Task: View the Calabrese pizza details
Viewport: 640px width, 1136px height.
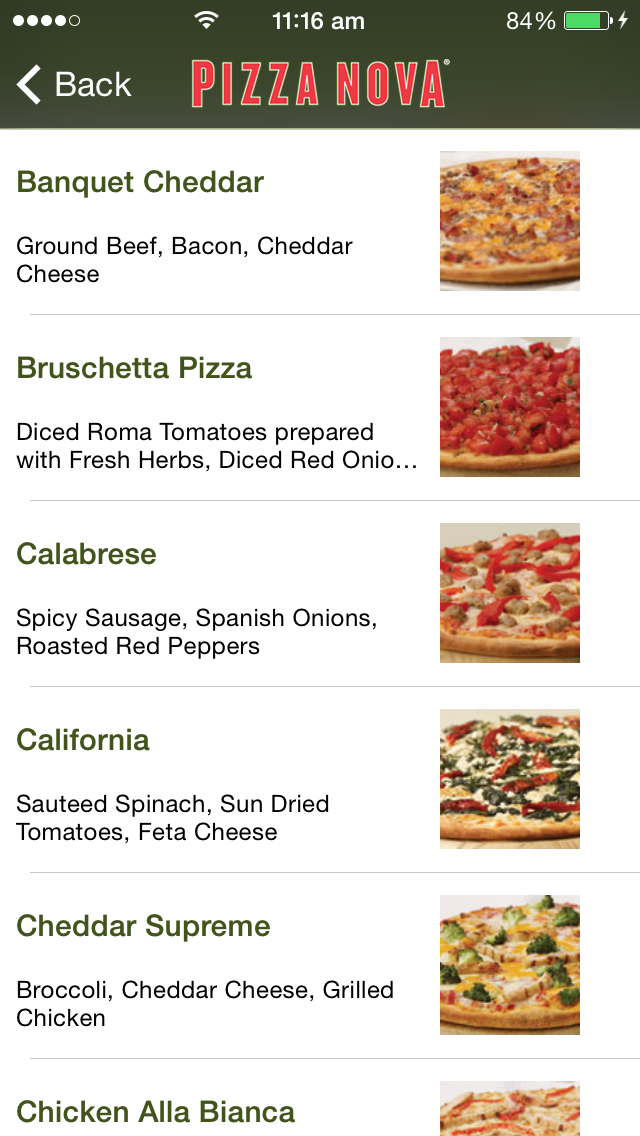Action: 320,594
